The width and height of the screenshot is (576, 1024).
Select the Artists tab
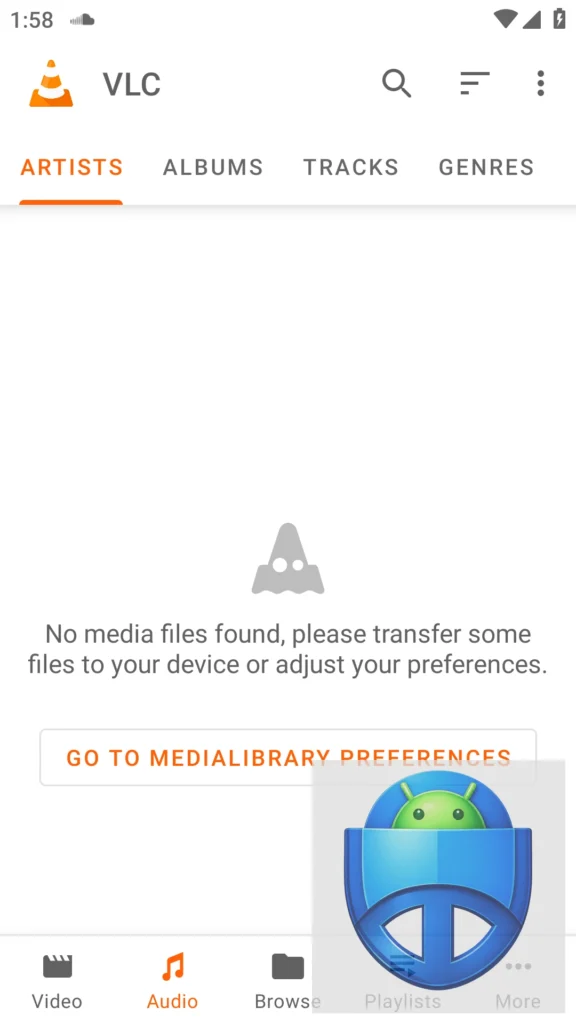tap(71, 167)
